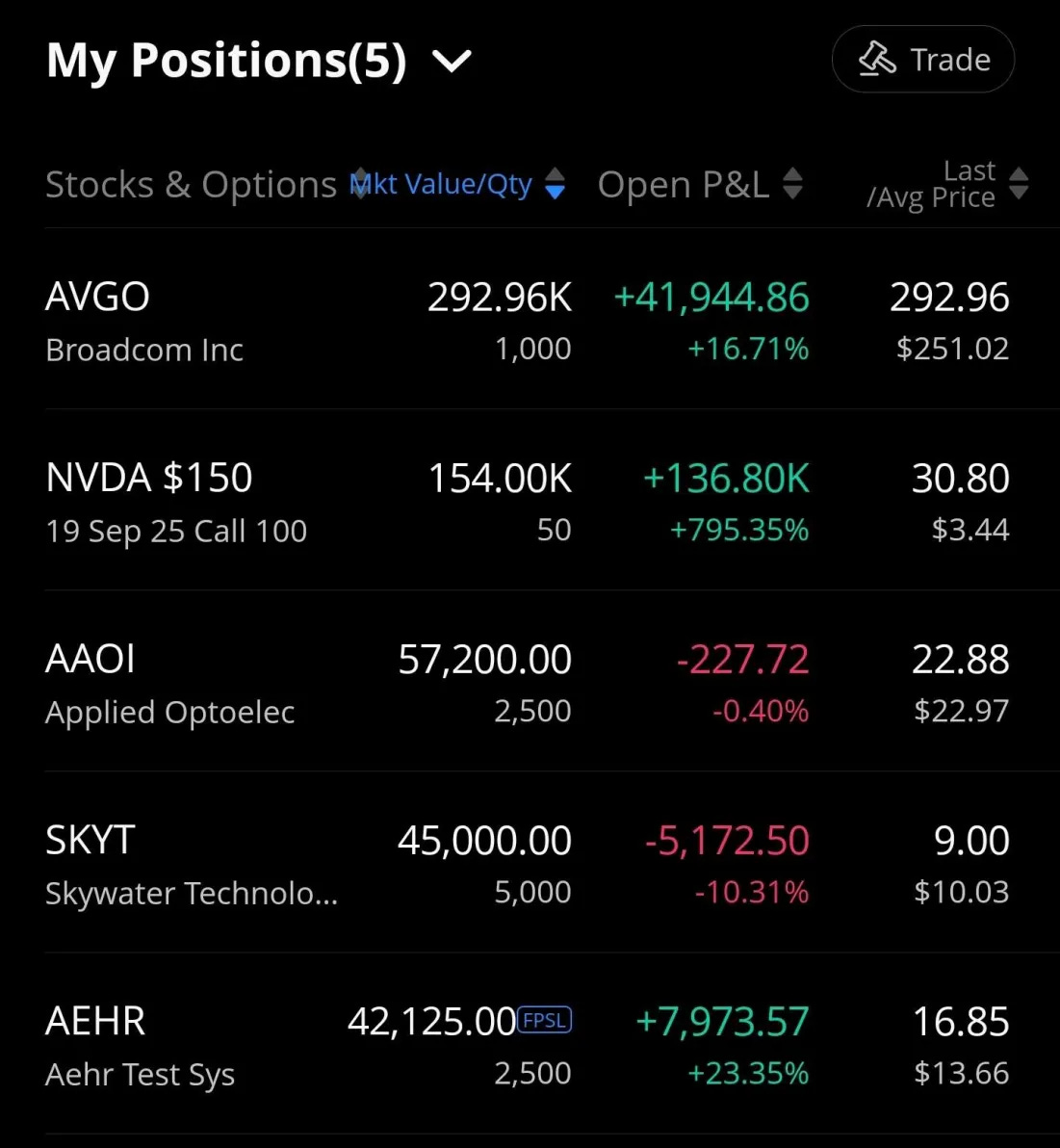This screenshot has width=1060, height=1148.
Task: Tap the Trade button
Action: tap(922, 60)
